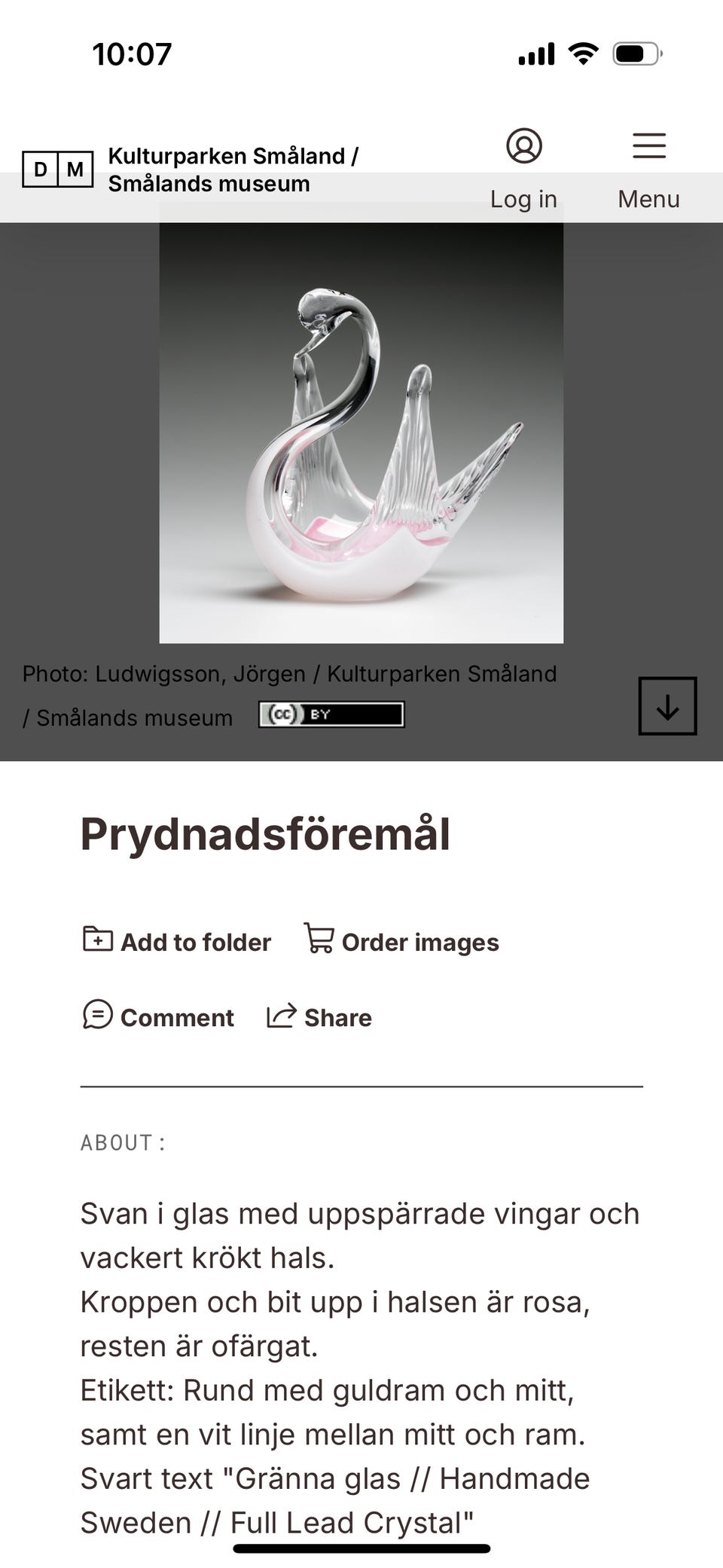This screenshot has height=1568, width=723.
Task: Open the hamburger Menu icon
Action: [x=648, y=145]
